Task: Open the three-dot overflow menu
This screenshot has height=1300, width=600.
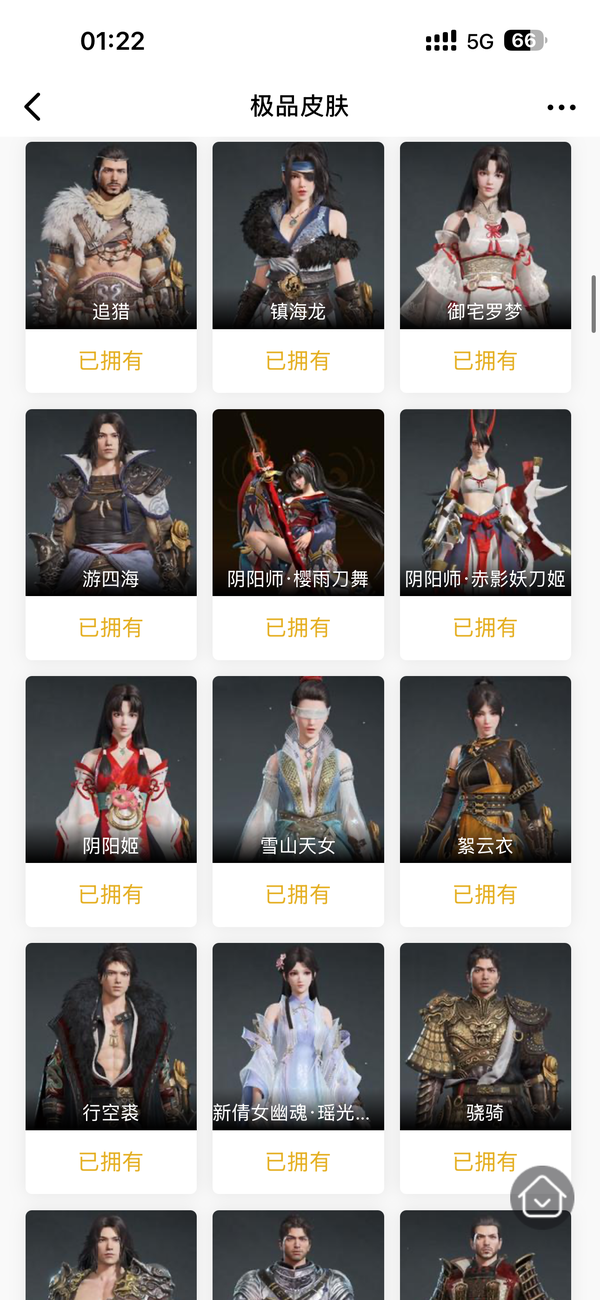Action: click(x=561, y=108)
